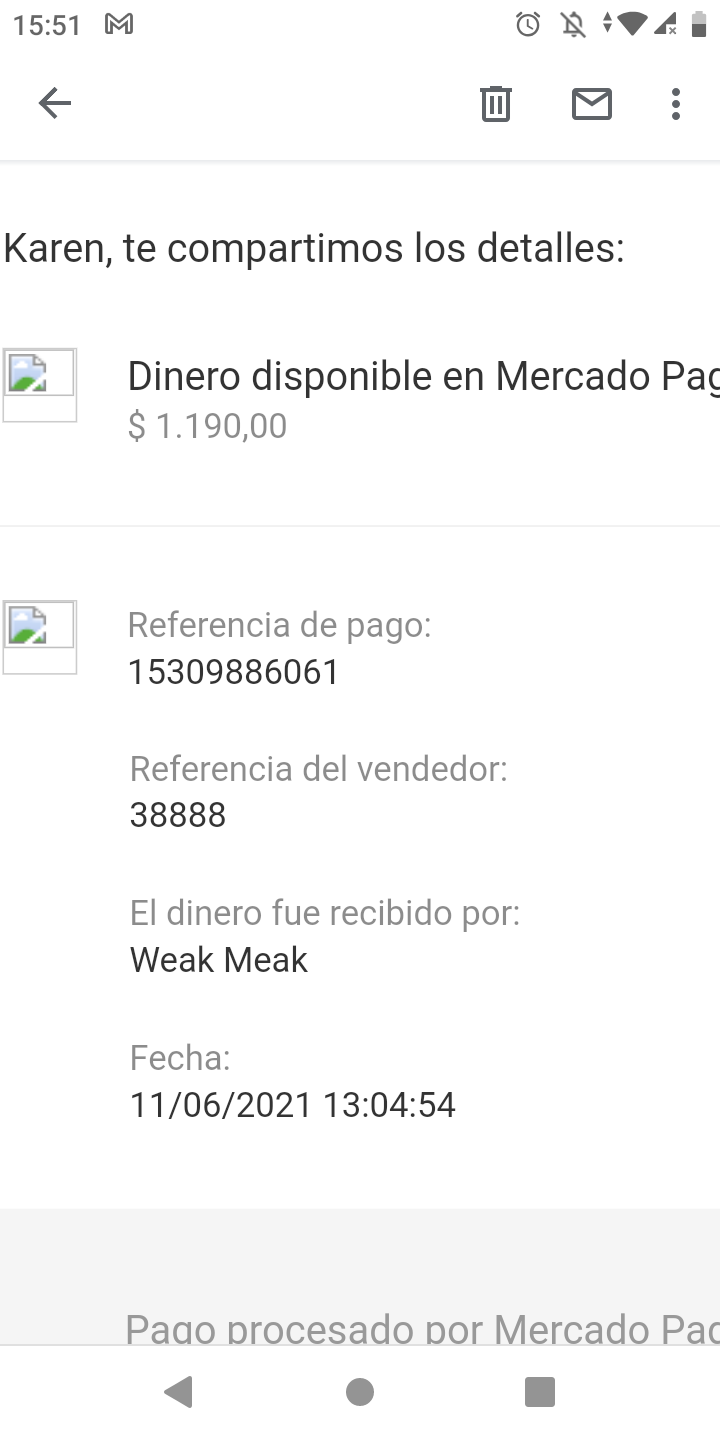Delete this email
This screenshot has height=1440, width=720.
(496, 103)
